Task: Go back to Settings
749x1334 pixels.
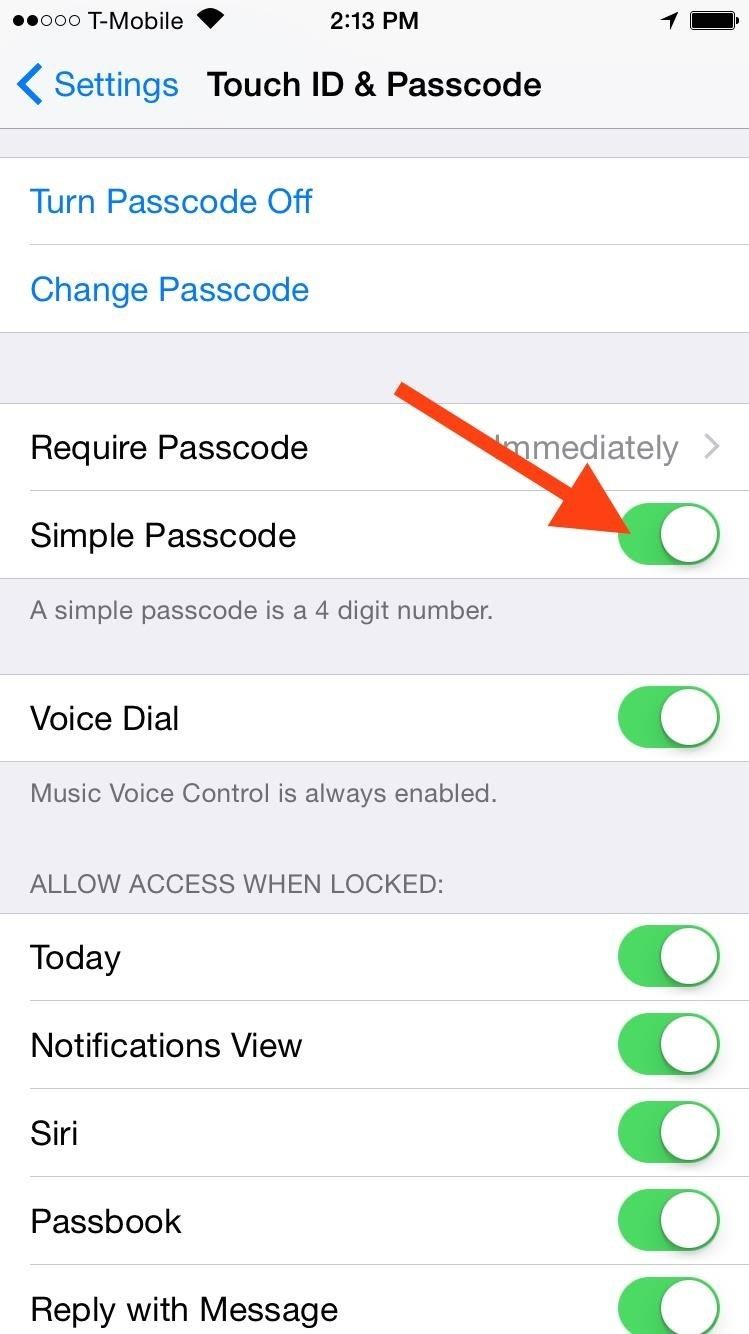Action: [98, 85]
